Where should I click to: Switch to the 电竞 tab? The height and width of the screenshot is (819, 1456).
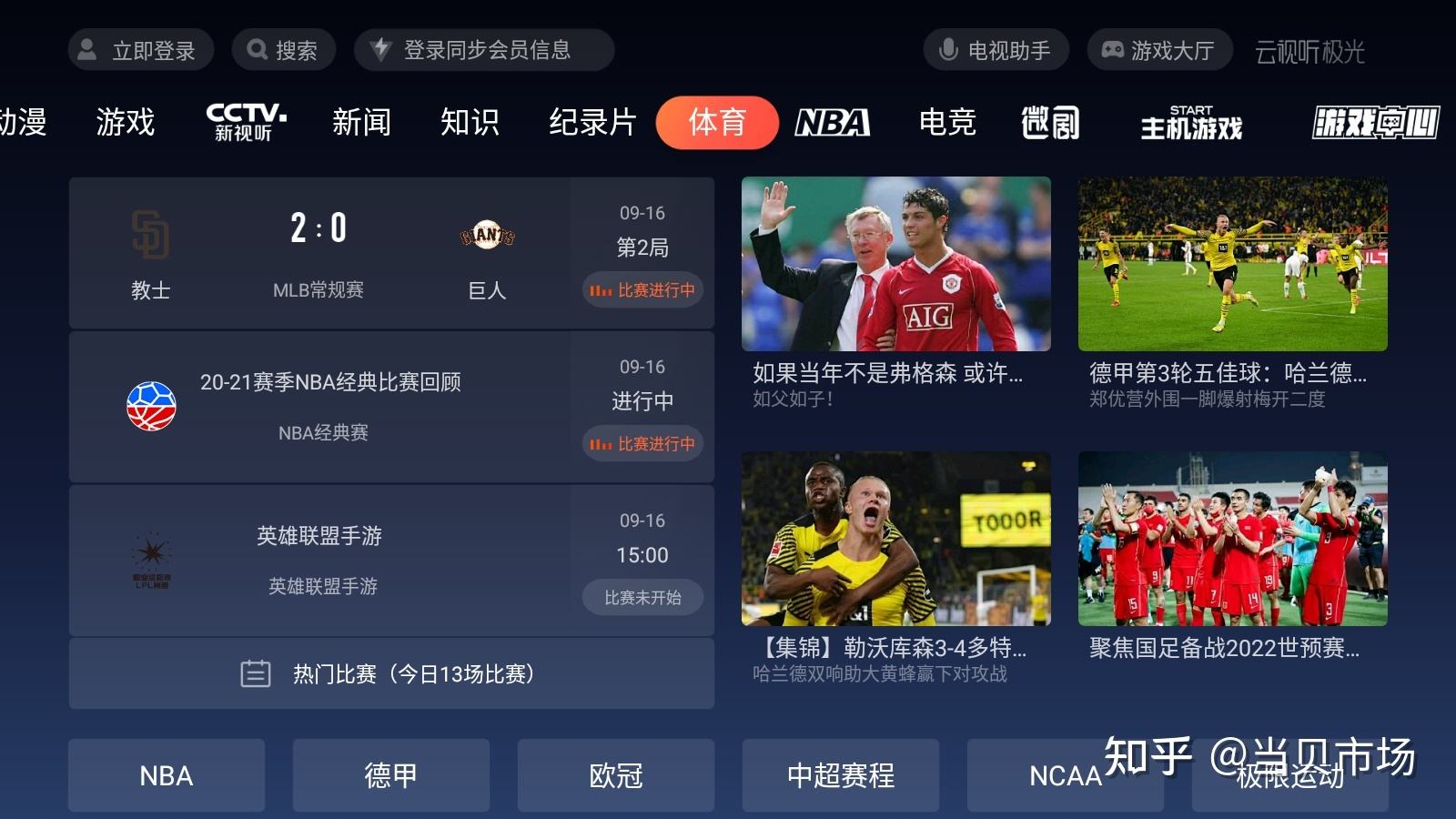[947, 122]
